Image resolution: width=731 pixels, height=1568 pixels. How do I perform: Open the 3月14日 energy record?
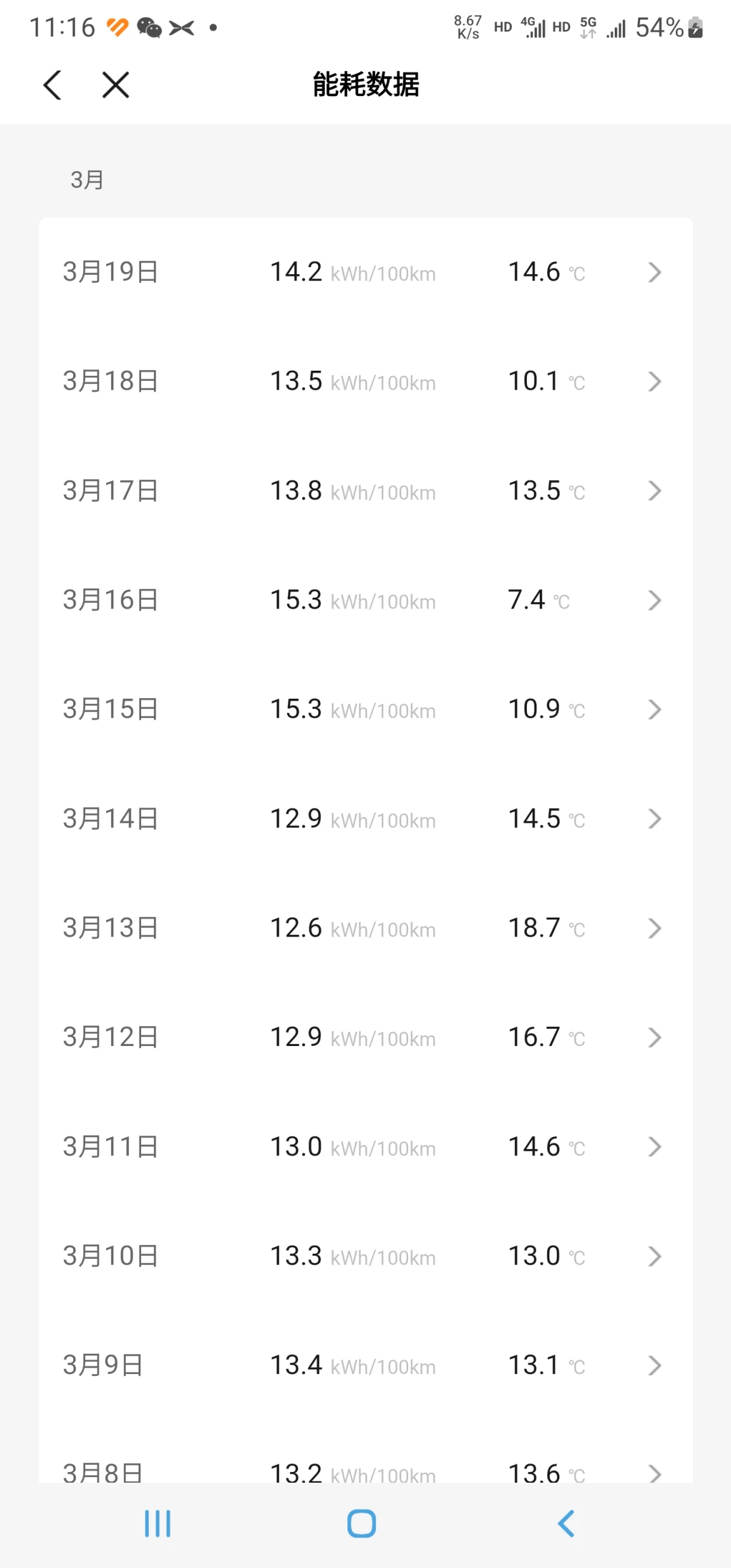[365, 819]
